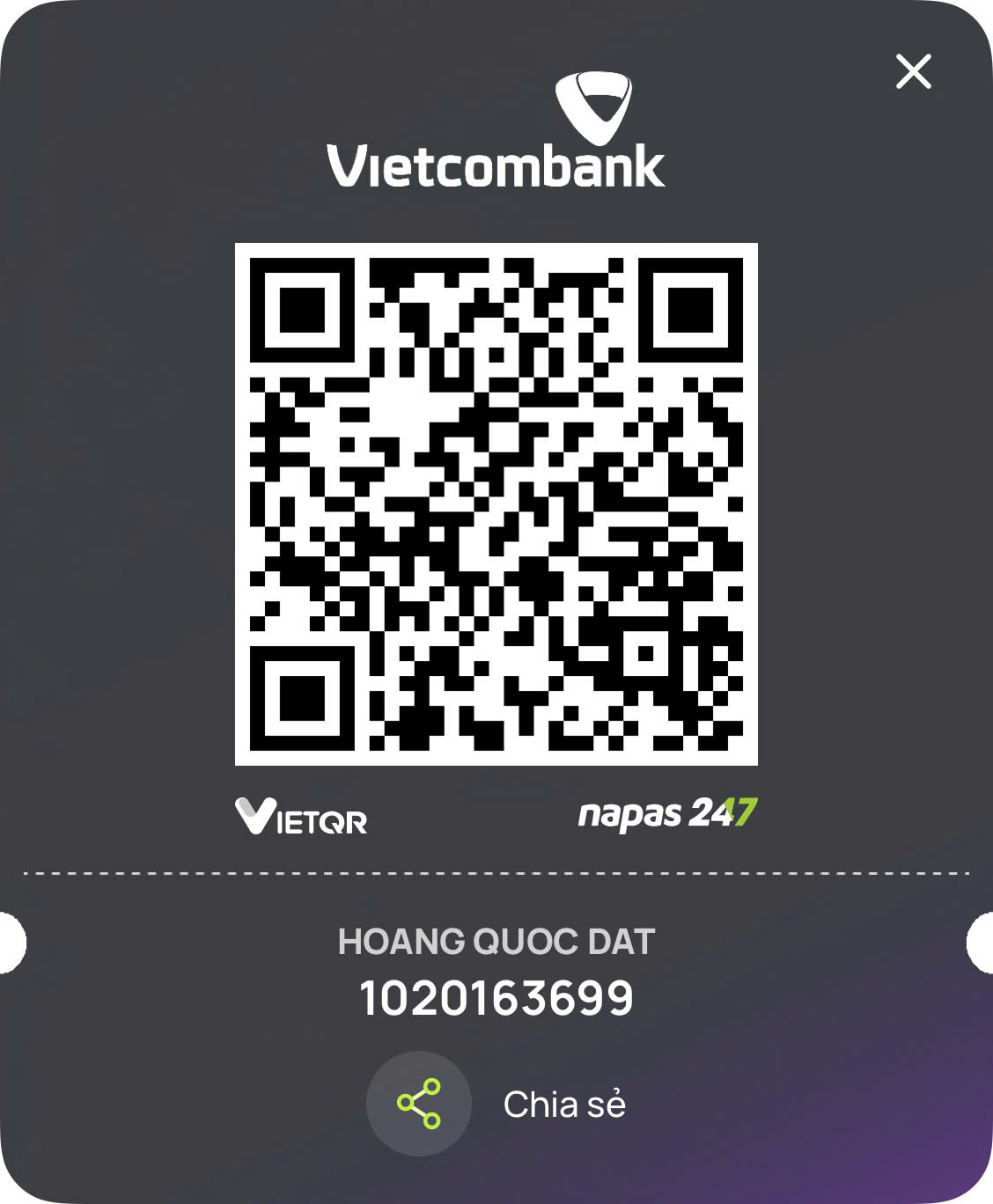Close the QR code dialog
993x1204 pixels.
pyautogui.click(x=913, y=71)
